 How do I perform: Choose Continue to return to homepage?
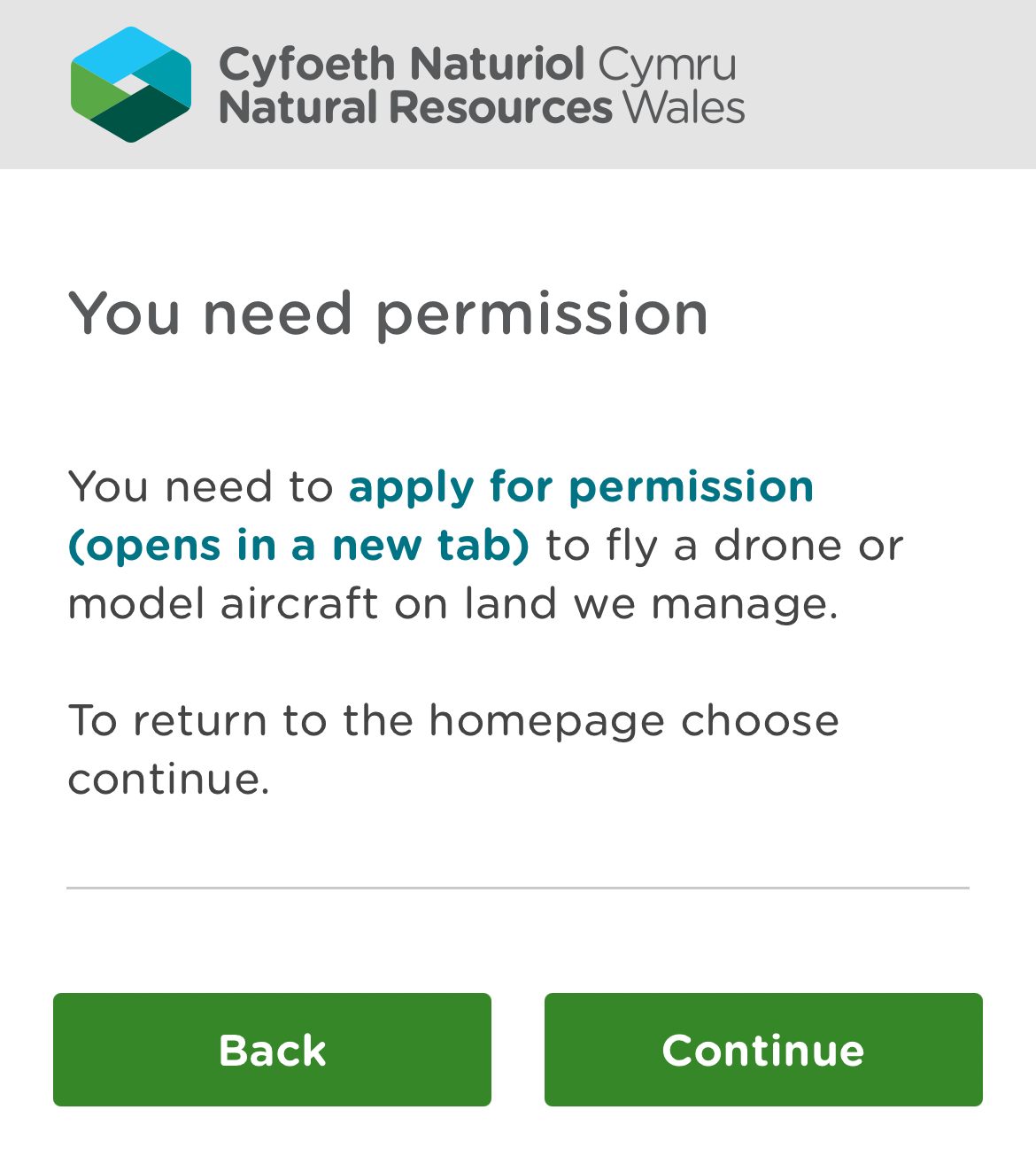pyautogui.click(x=762, y=1050)
